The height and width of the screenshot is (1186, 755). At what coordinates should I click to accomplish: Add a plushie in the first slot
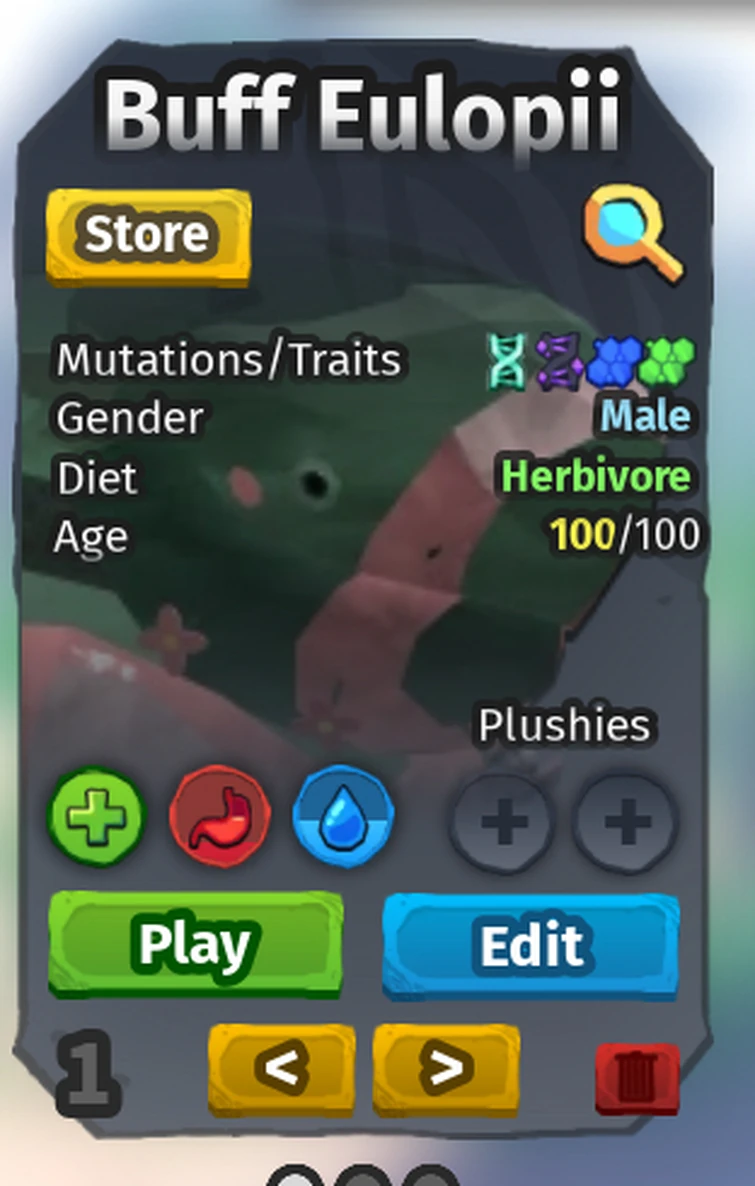pyautogui.click(x=500, y=823)
